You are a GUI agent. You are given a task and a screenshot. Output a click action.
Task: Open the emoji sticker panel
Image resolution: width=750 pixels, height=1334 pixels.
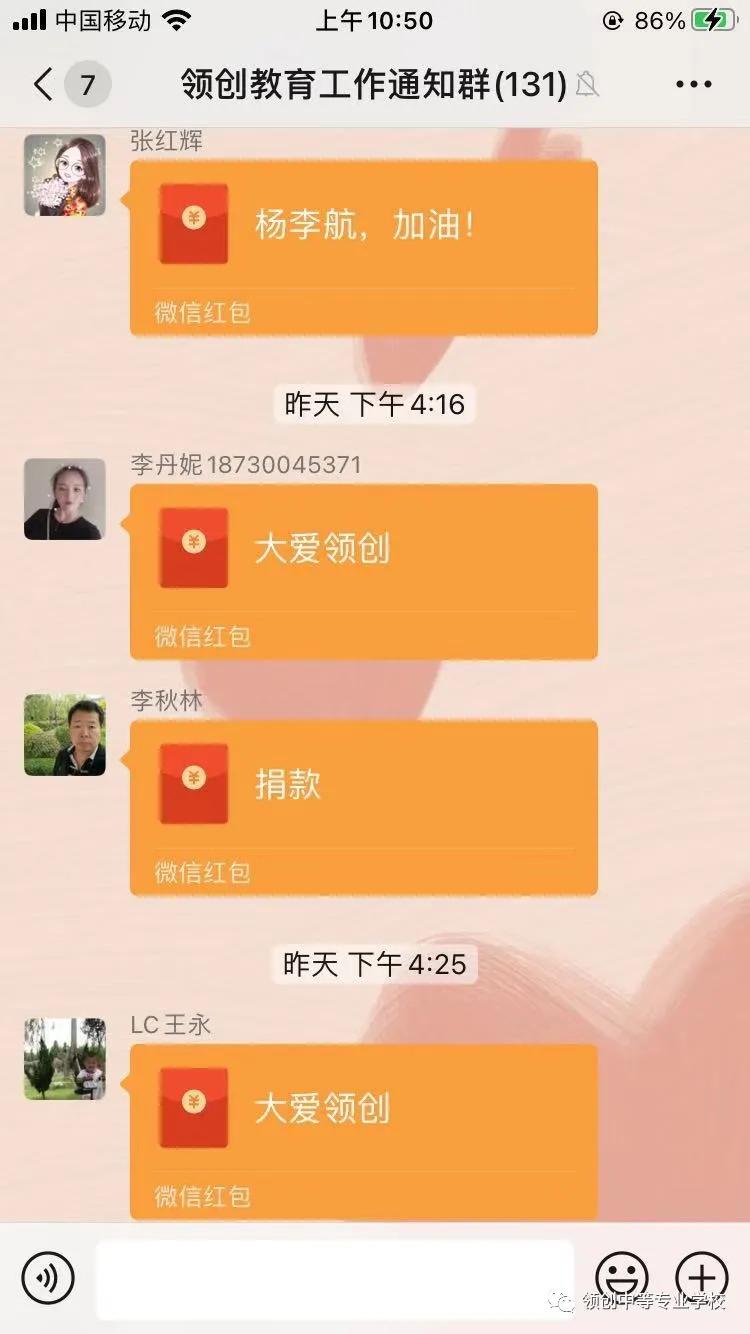click(x=621, y=1277)
